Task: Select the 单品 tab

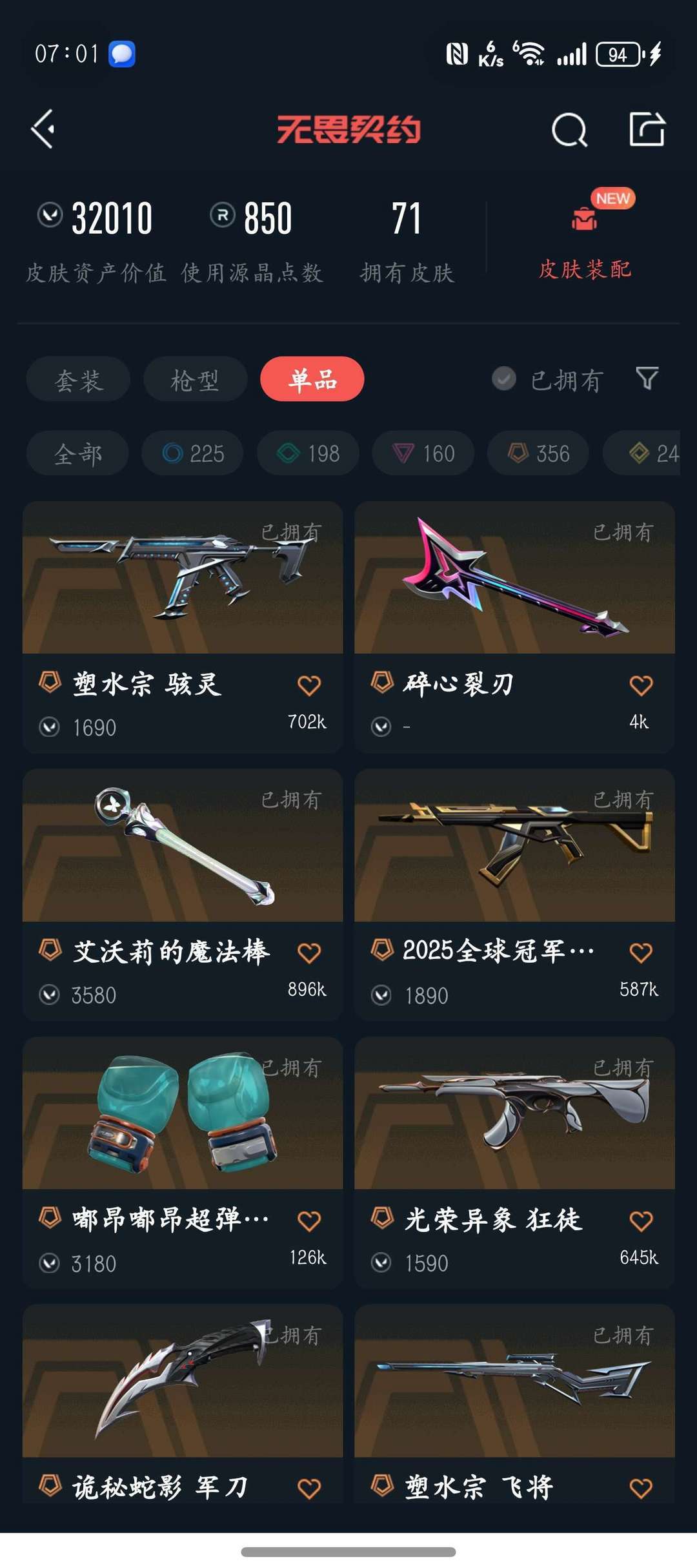Action: pyautogui.click(x=312, y=380)
